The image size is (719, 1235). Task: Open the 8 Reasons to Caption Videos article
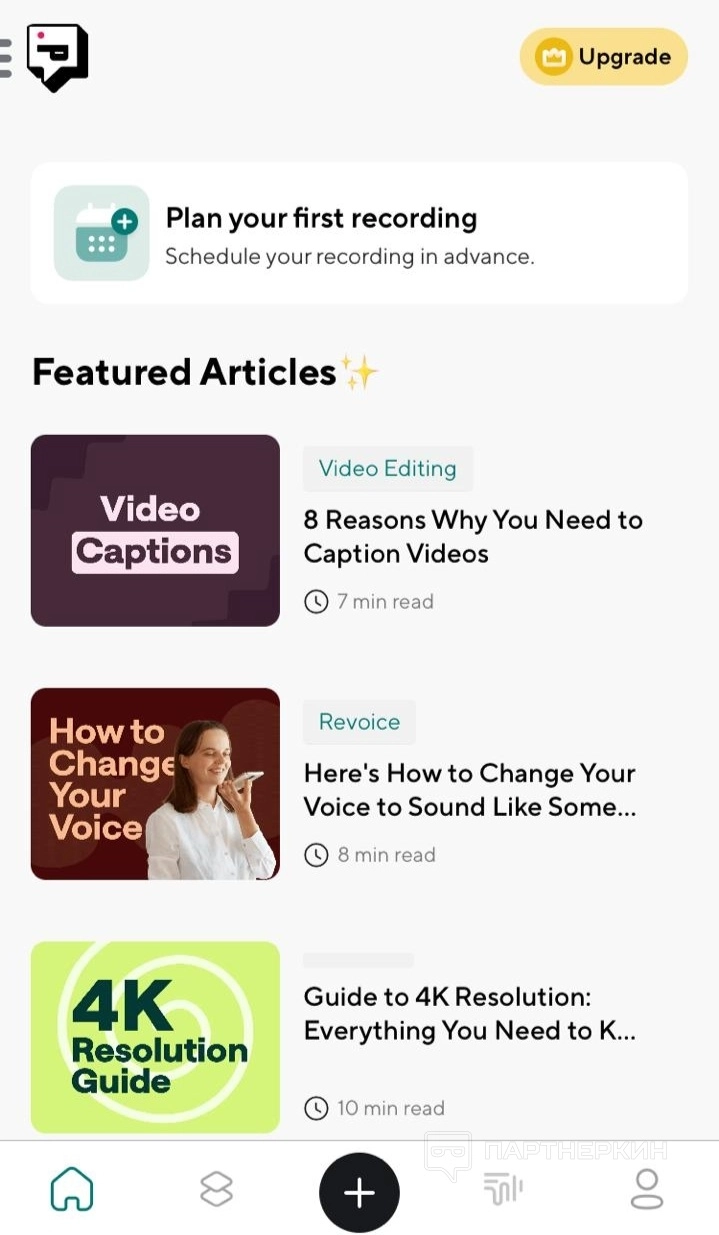click(x=472, y=536)
